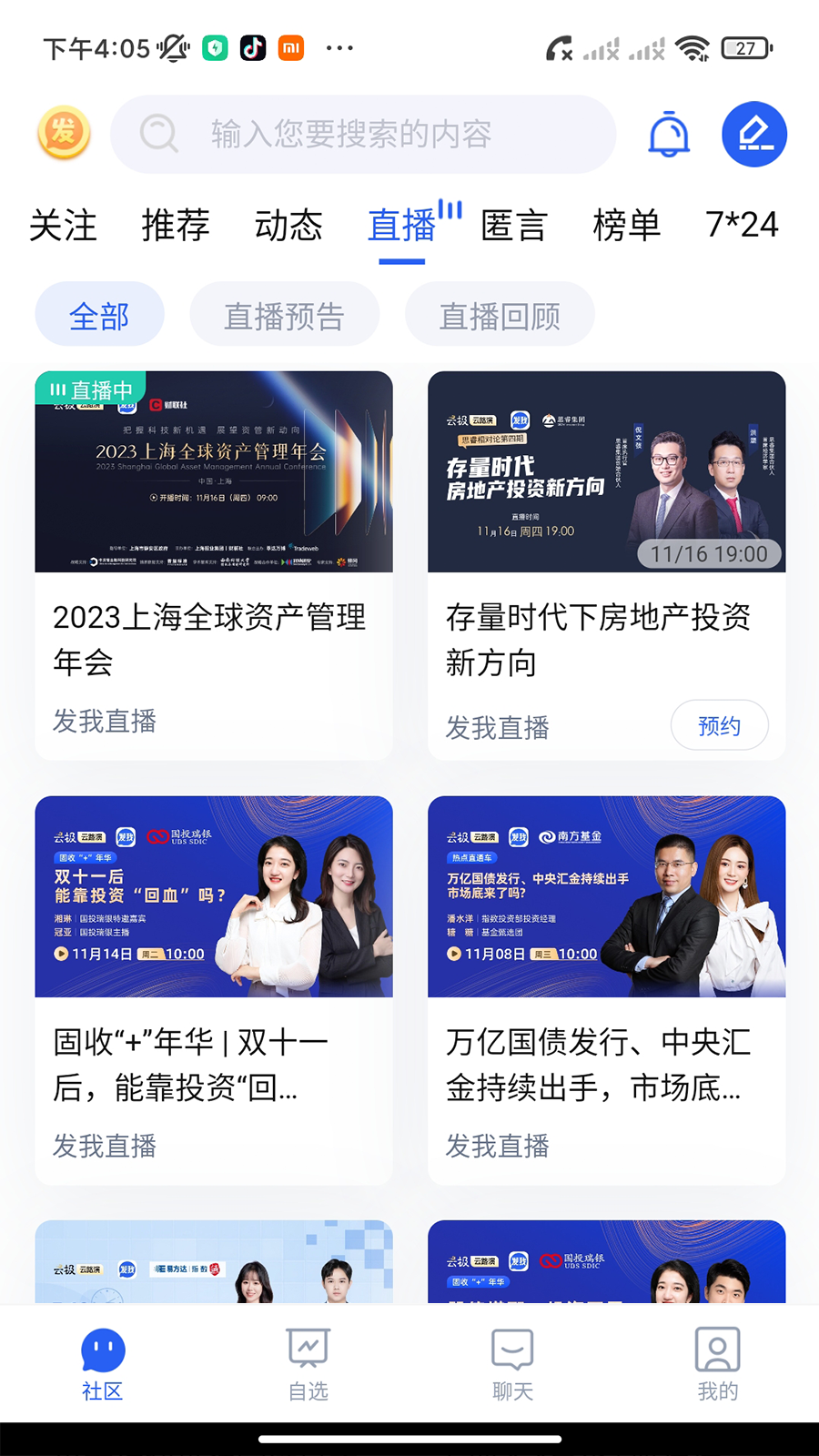Enable the 直播预告 filter
819x1456 pixels.
click(x=284, y=313)
